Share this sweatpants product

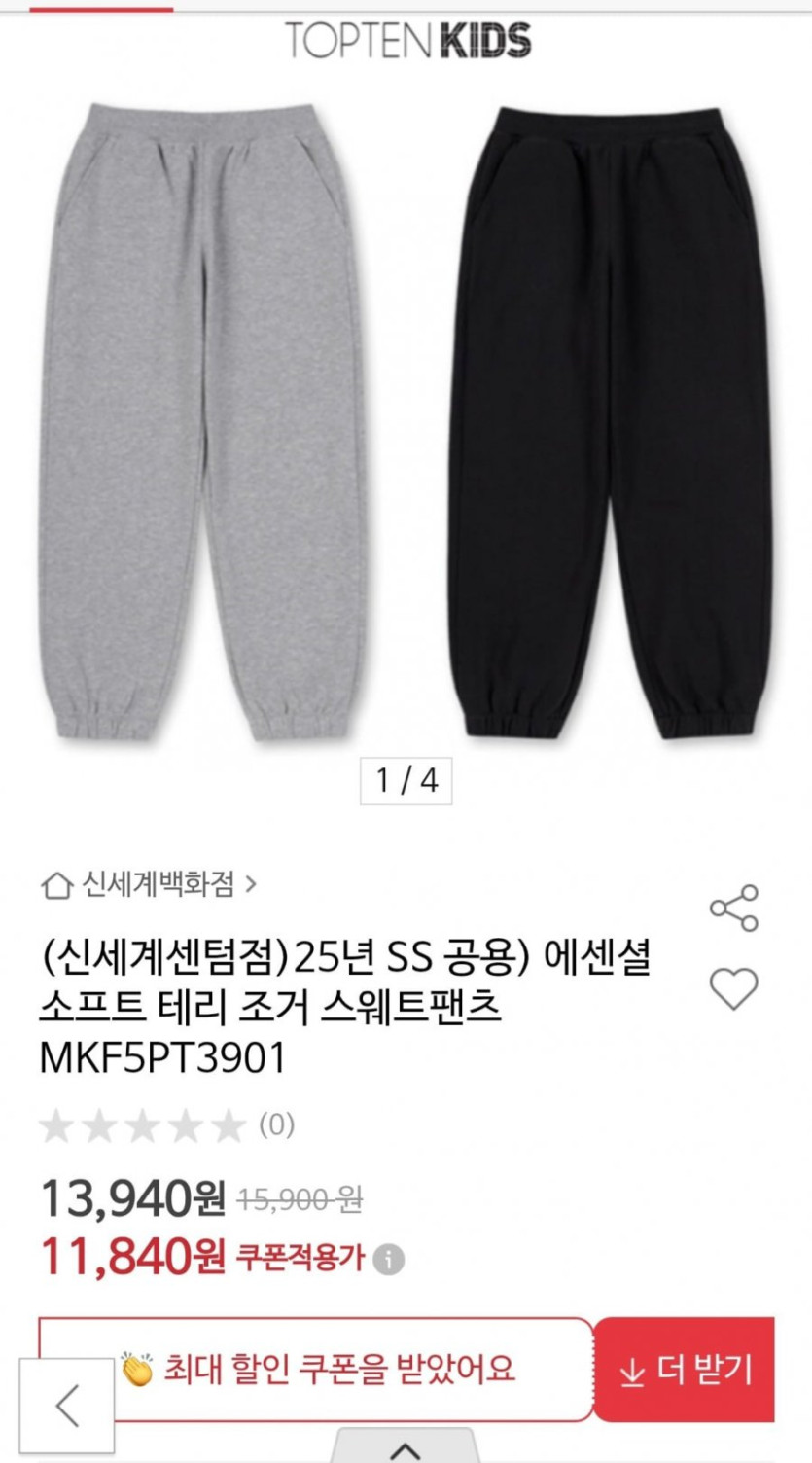coord(734,909)
